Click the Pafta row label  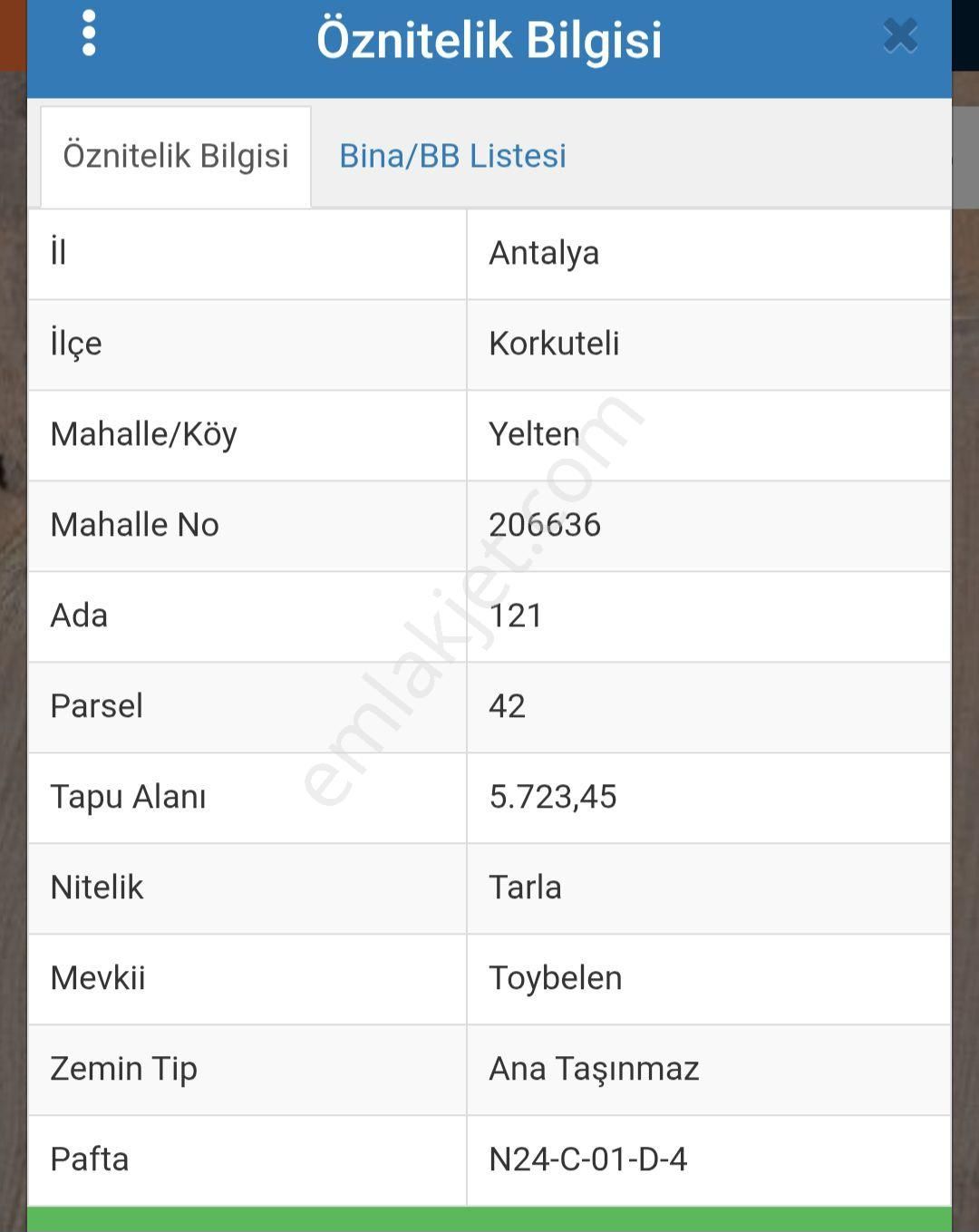pyautogui.click(x=89, y=1159)
